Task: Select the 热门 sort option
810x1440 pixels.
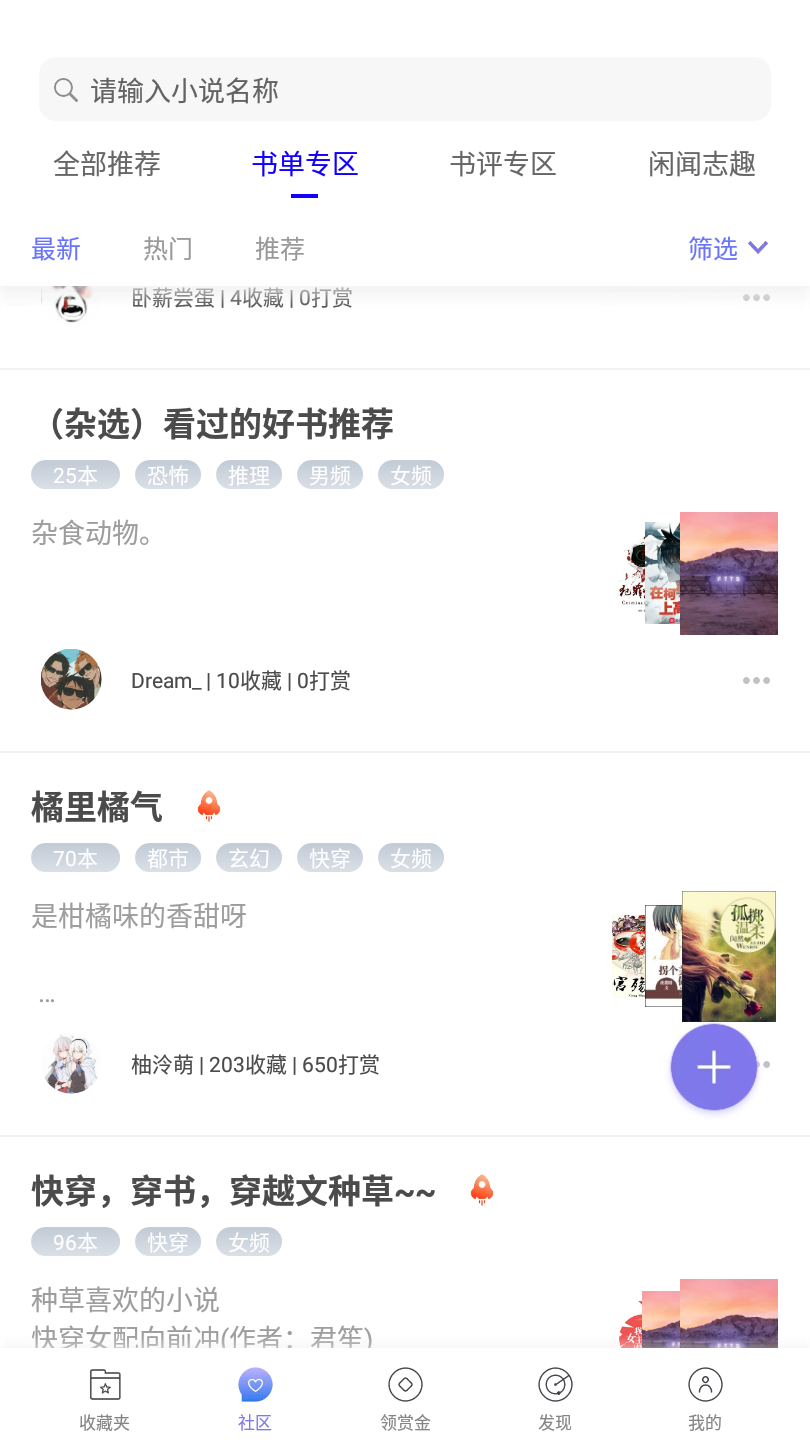Action: point(167,248)
